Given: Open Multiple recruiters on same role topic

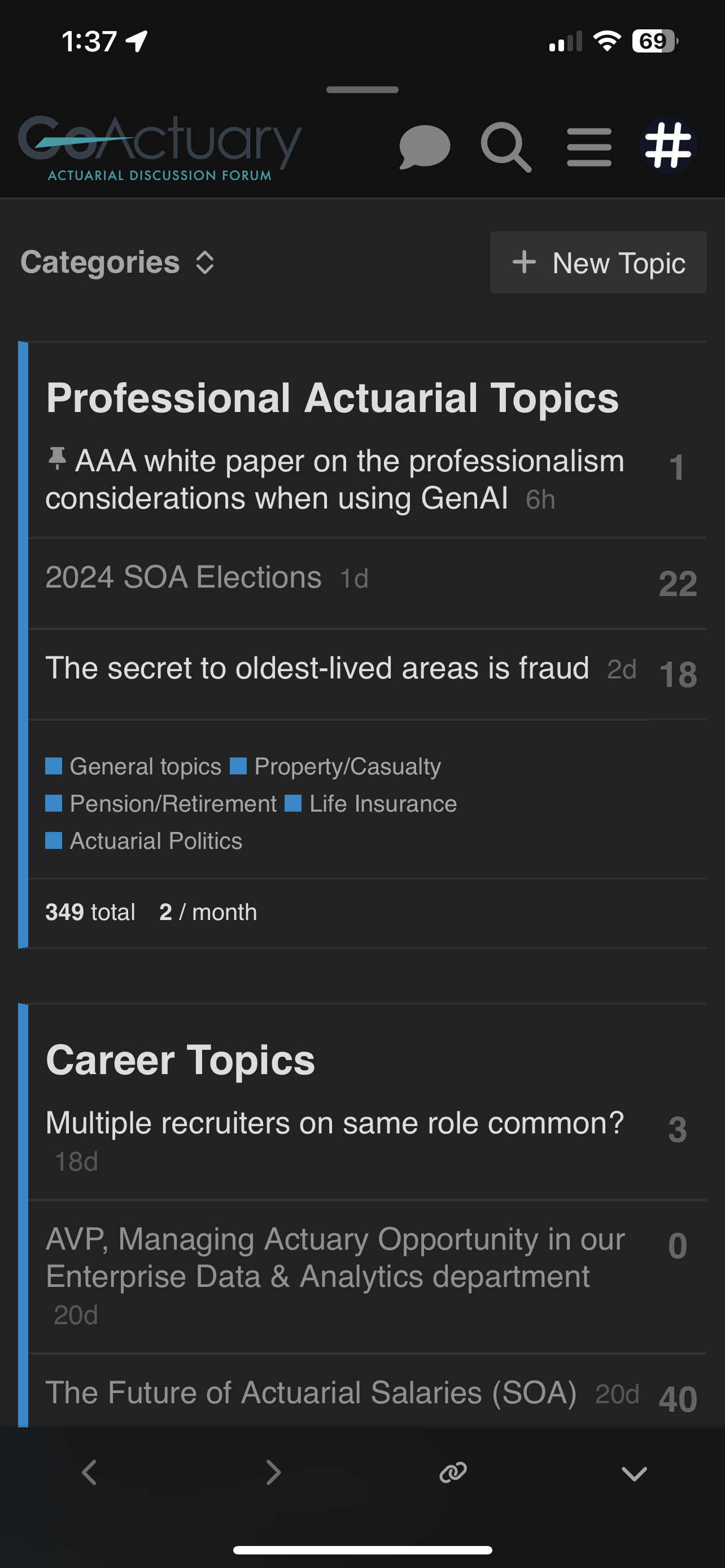Looking at the screenshot, I should tap(335, 1123).
